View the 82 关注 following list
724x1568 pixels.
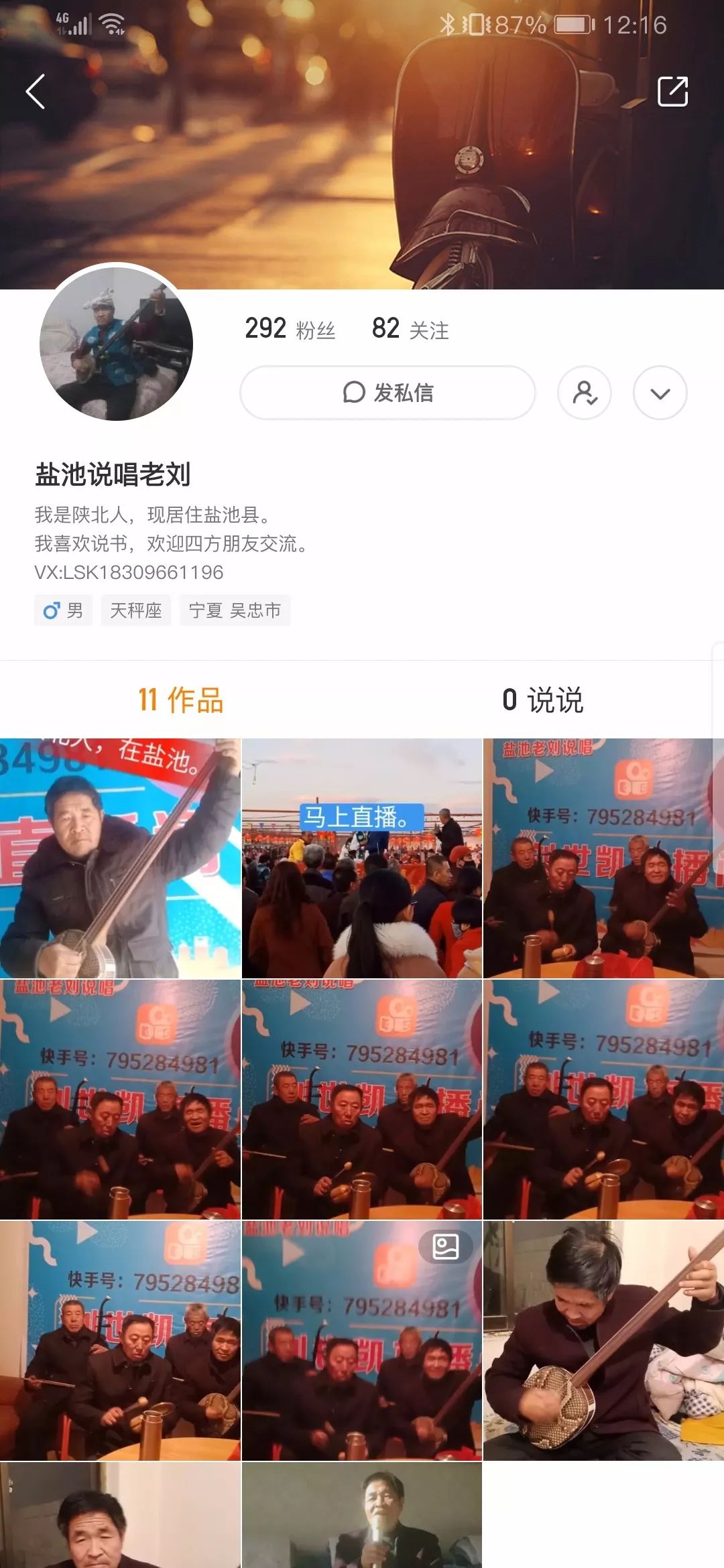point(410,329)
